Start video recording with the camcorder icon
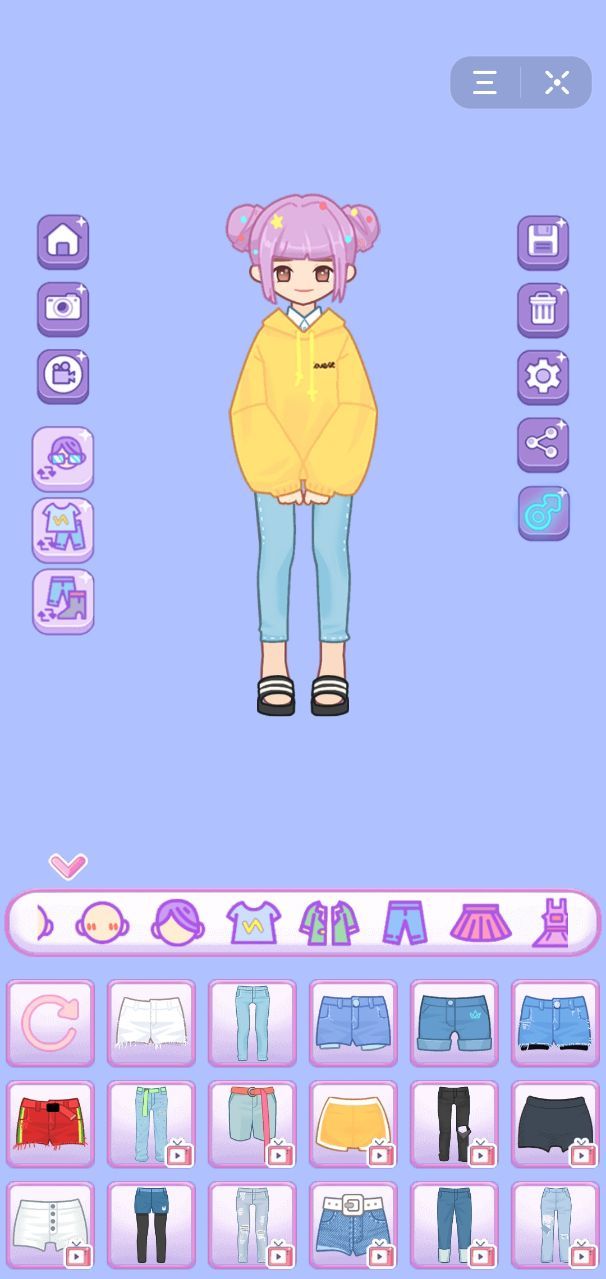The height and width of the screenshot is (1279, 606). point(63,376)
